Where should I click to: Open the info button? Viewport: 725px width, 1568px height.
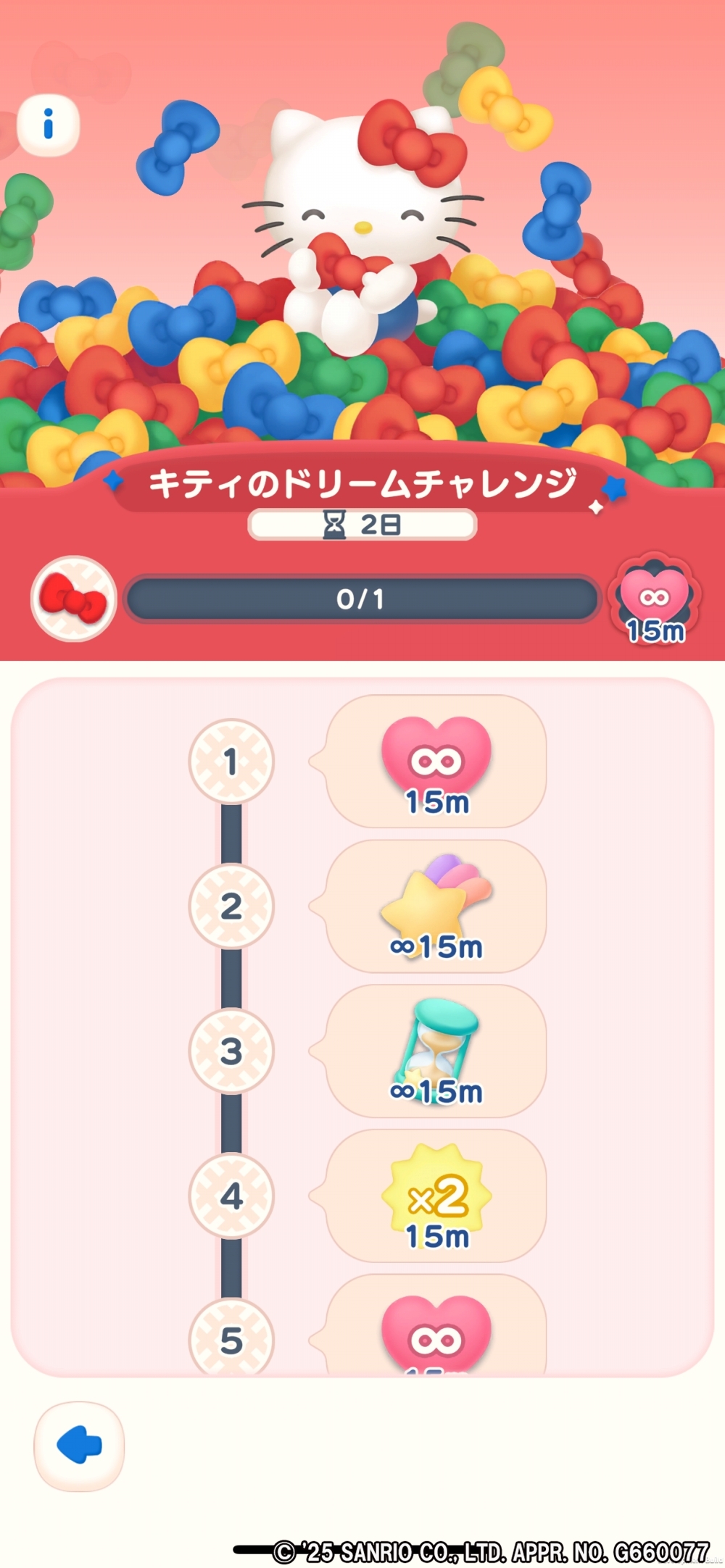click(49, 124)
